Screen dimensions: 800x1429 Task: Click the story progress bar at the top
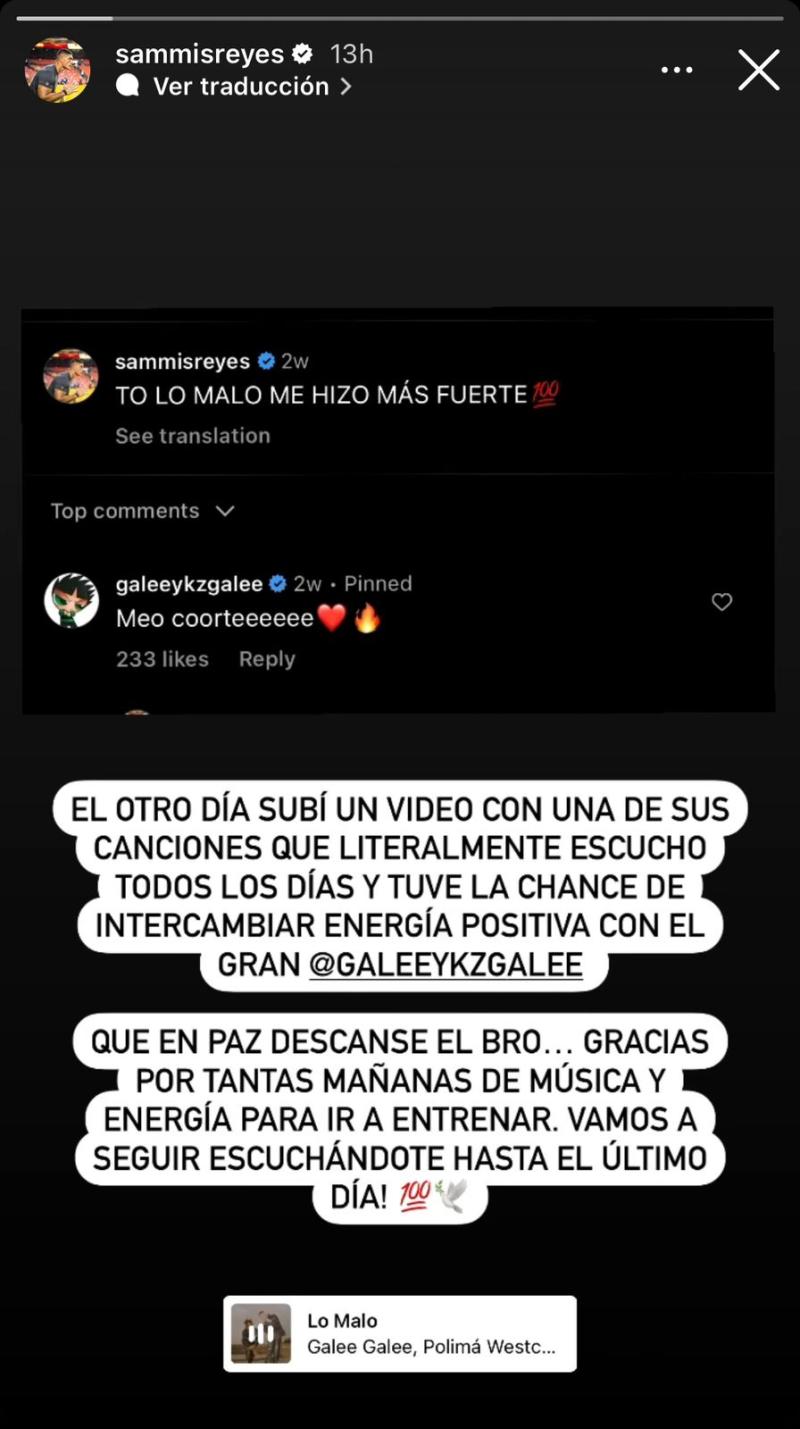[x=400, y=15]
